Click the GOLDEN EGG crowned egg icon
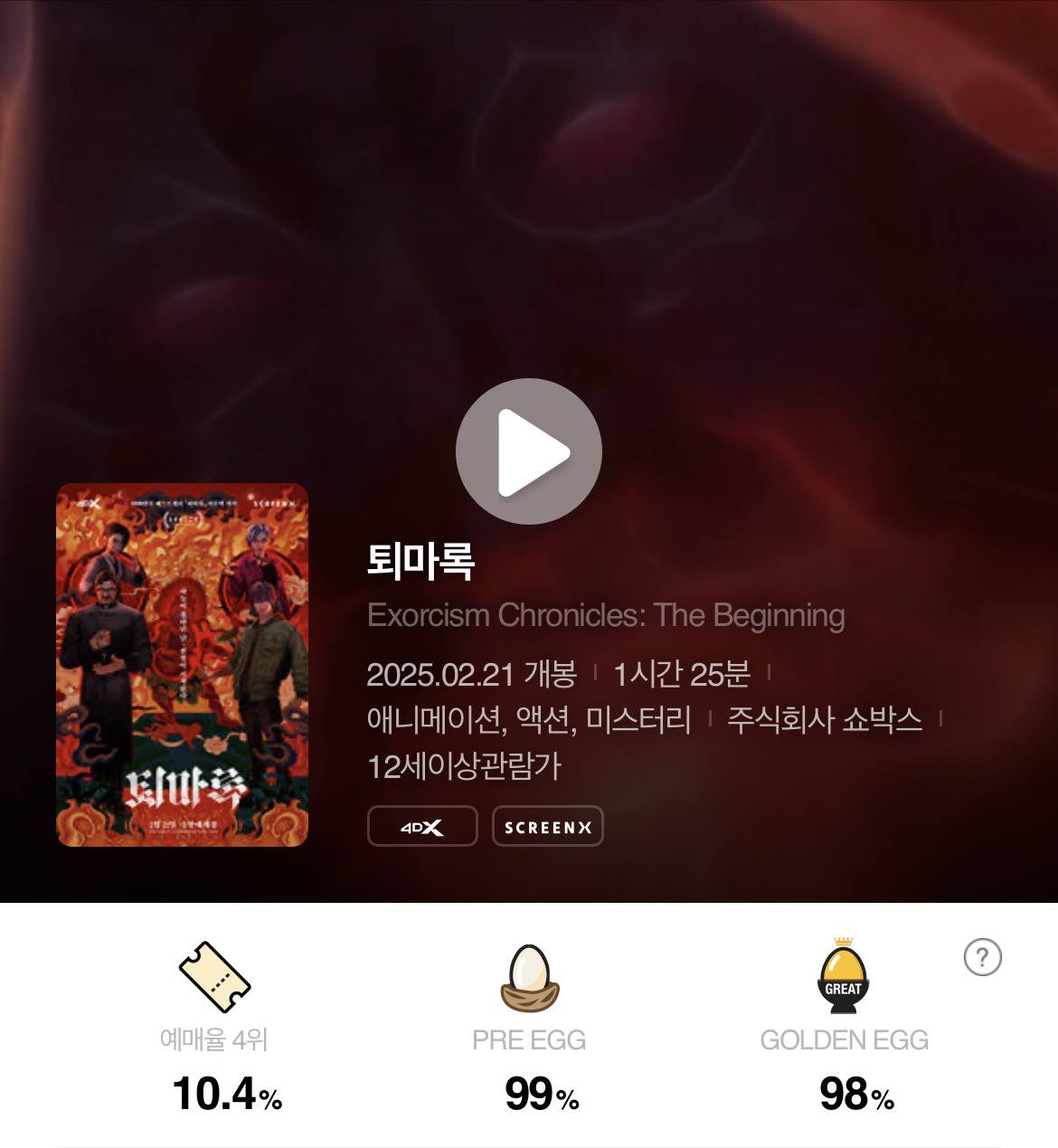This screenshot has height=1148, width=1058. point(845,977)
